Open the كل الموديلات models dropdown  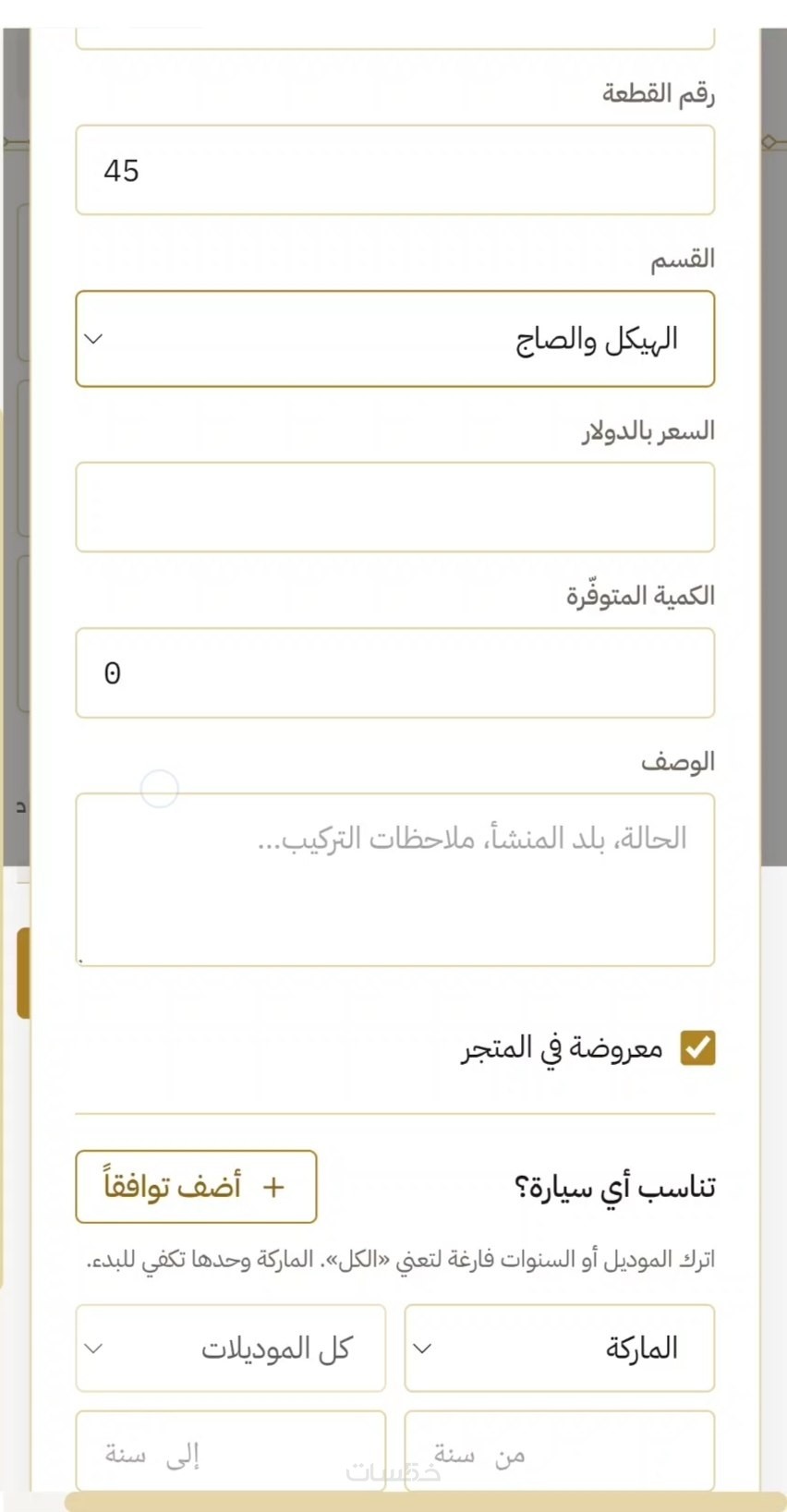pos(230,1348)
